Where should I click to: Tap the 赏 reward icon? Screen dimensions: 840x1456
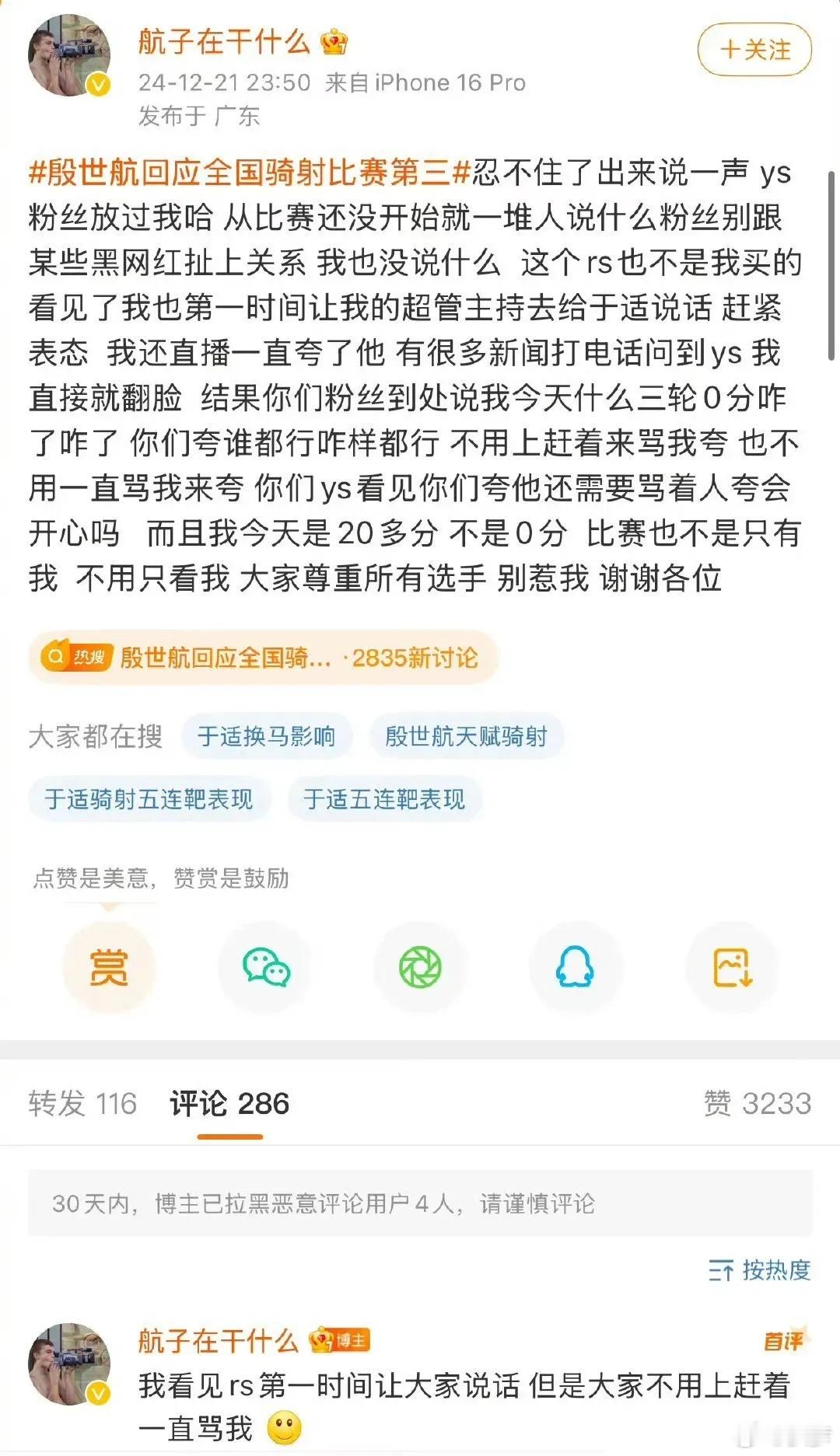109,966
